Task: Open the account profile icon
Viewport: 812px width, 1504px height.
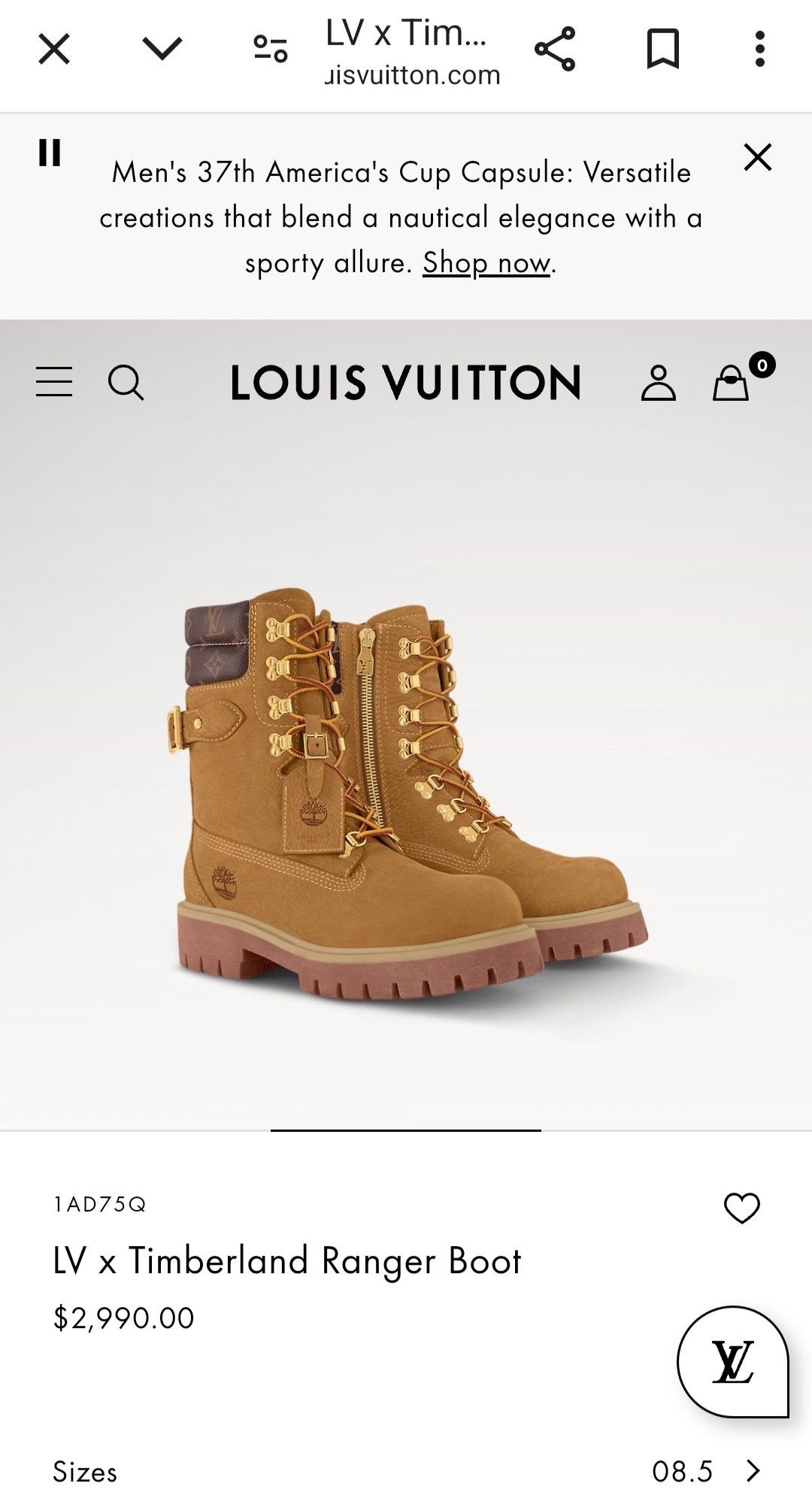Action: click(659, 382)
